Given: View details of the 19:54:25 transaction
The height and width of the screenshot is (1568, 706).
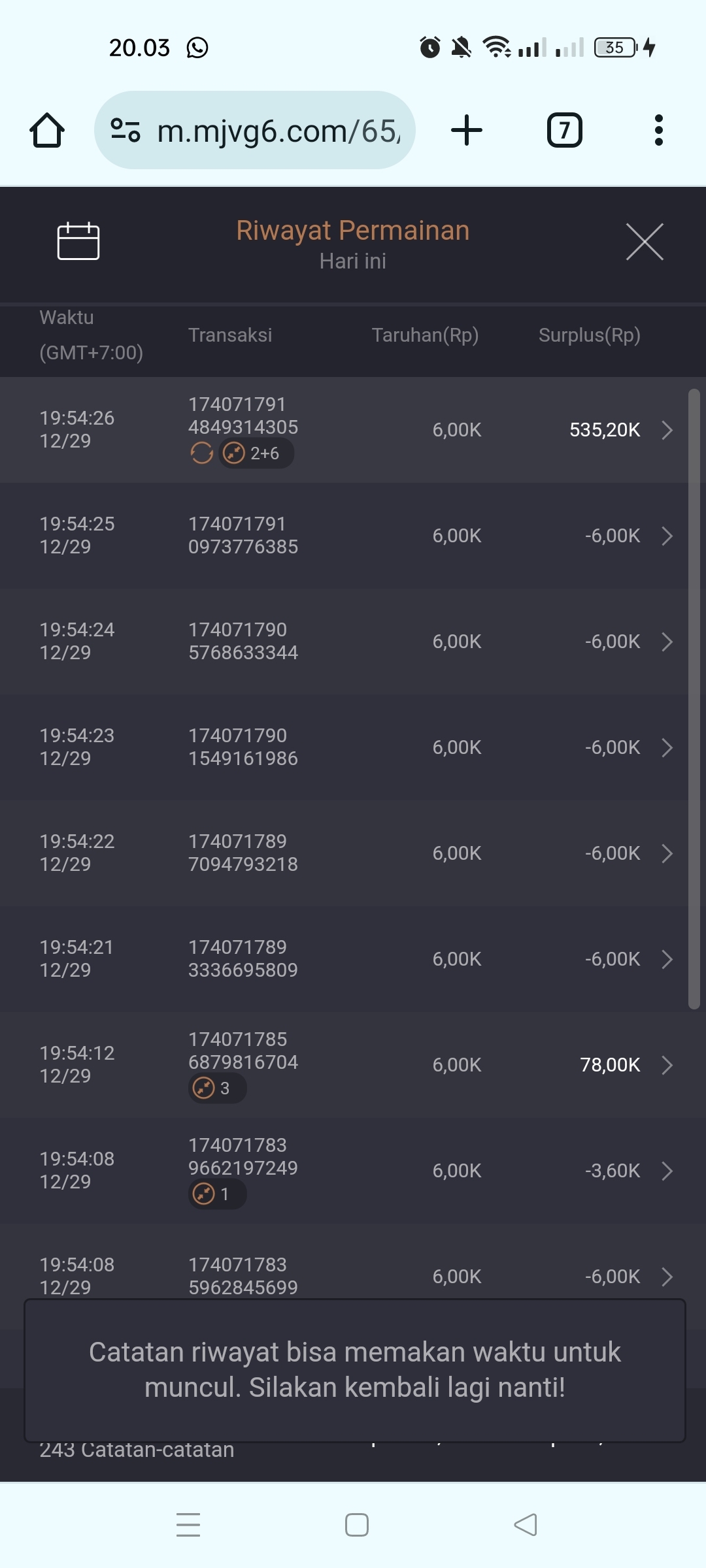Looking at the screenshot, I should (x=353, y=536).
